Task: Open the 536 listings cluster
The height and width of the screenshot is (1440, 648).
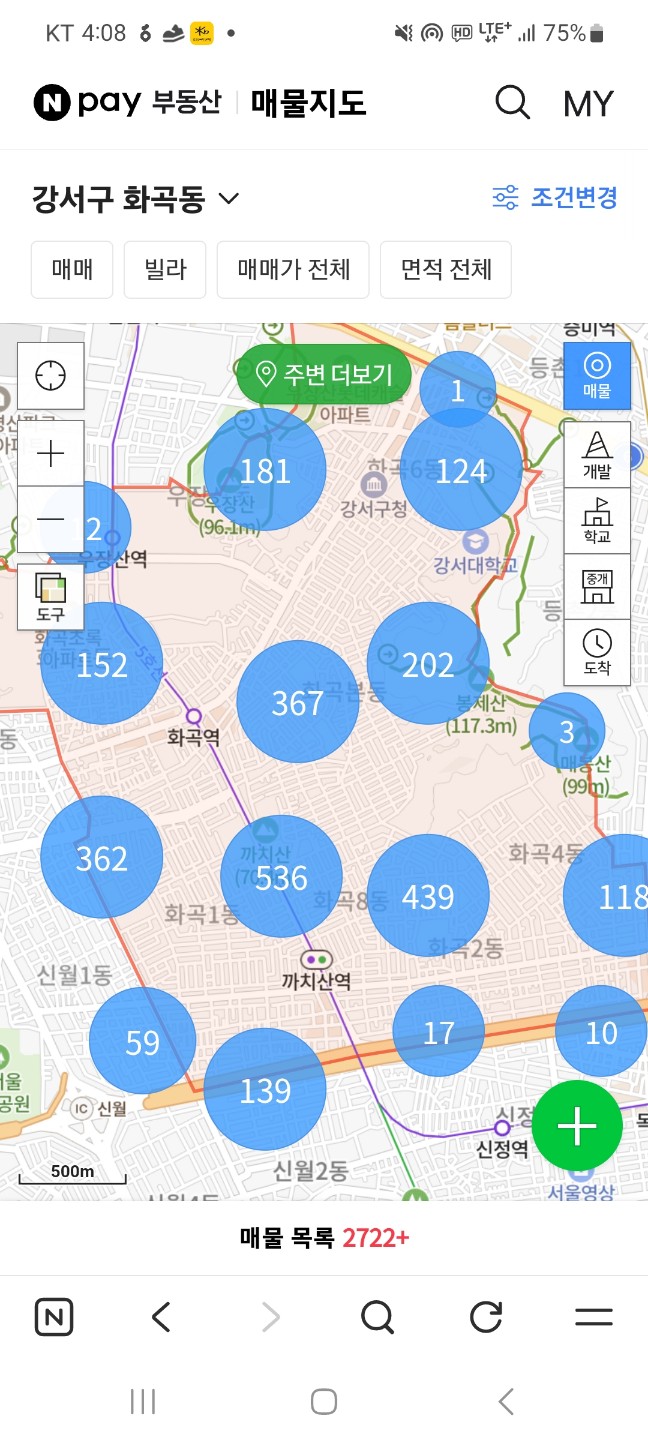Action: tap(281, 877)
